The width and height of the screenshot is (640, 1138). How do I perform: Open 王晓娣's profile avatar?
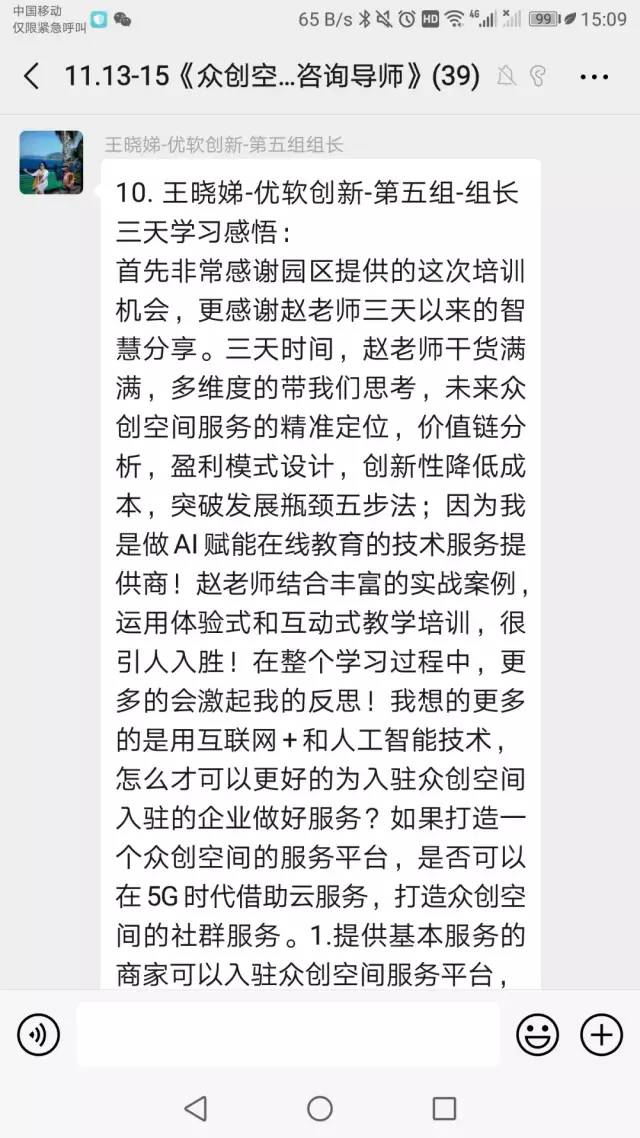[51, 163]
